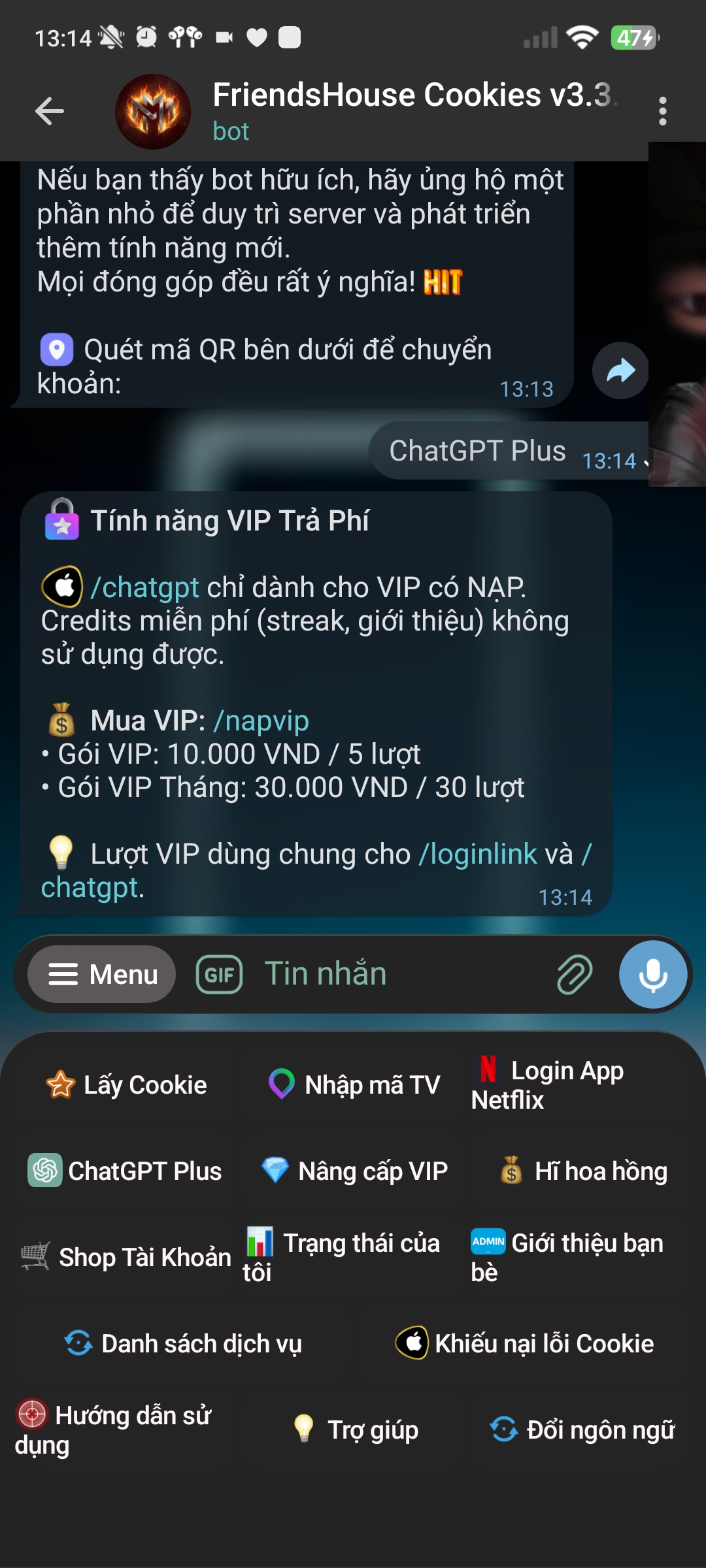
Task: Select Đổi ngôn ngữ button
Action: [580, 1429]
